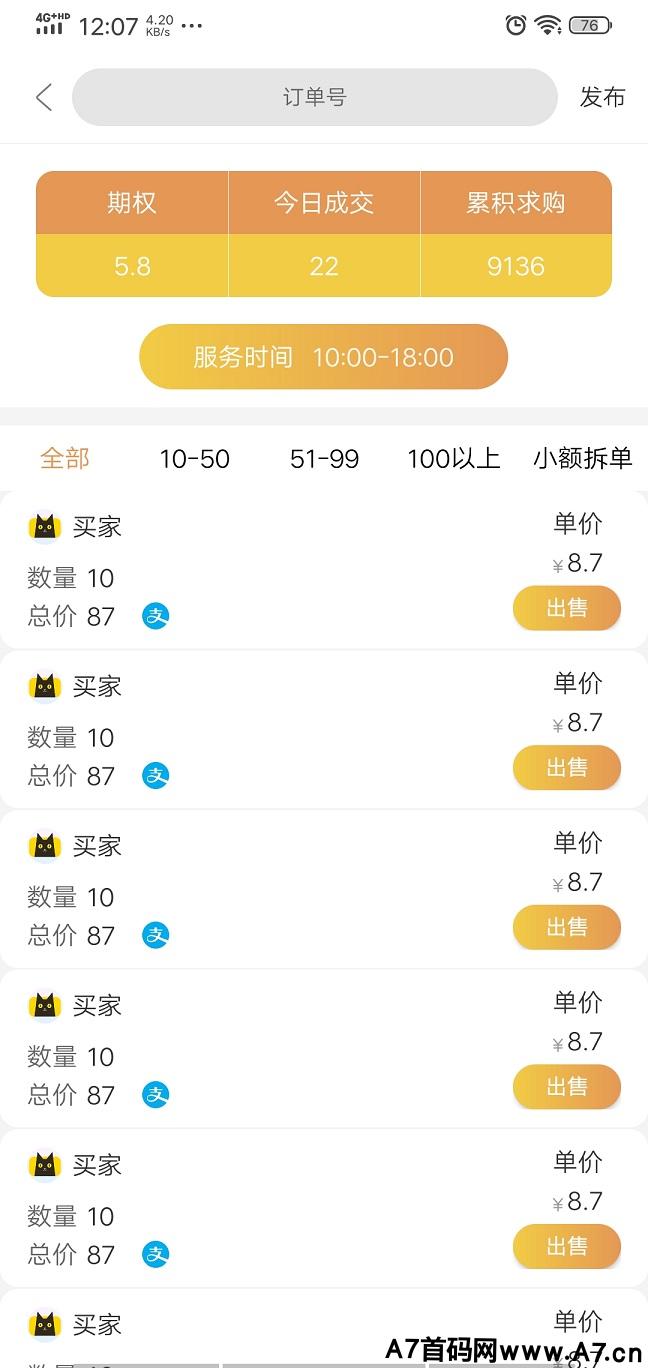Switch to the 全部 tab

point(65,458)
